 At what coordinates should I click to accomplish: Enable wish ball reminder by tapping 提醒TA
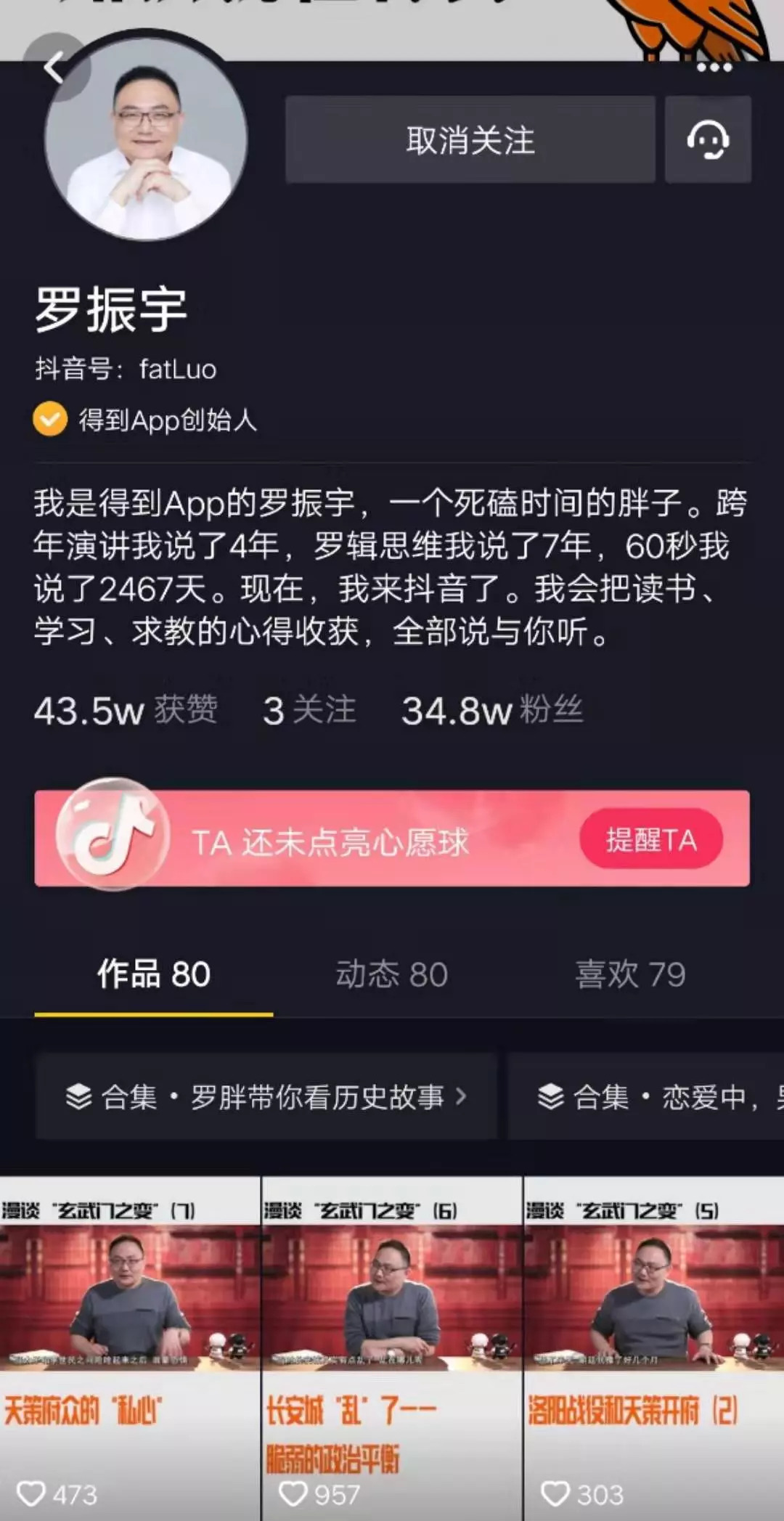click(x=650, y=839)
